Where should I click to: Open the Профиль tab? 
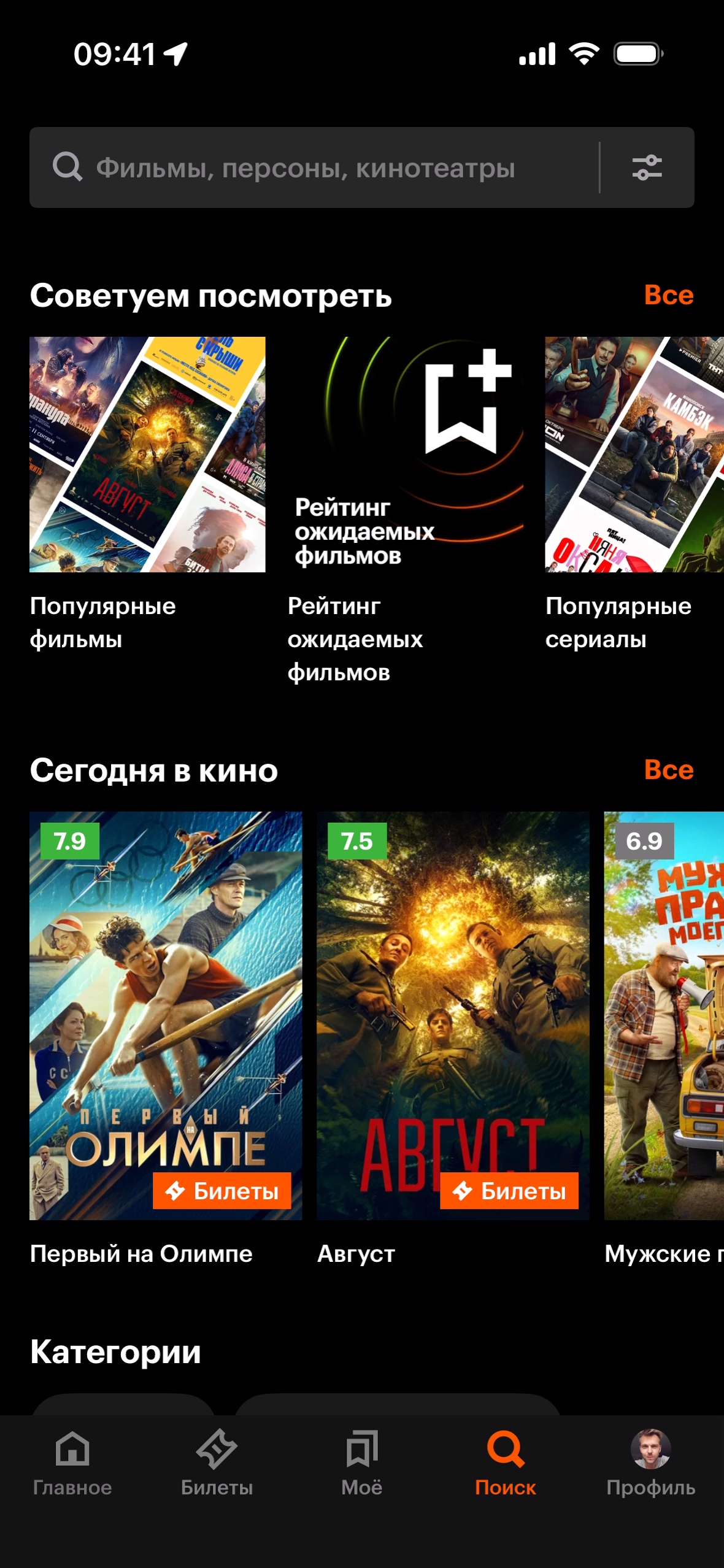650,1463
